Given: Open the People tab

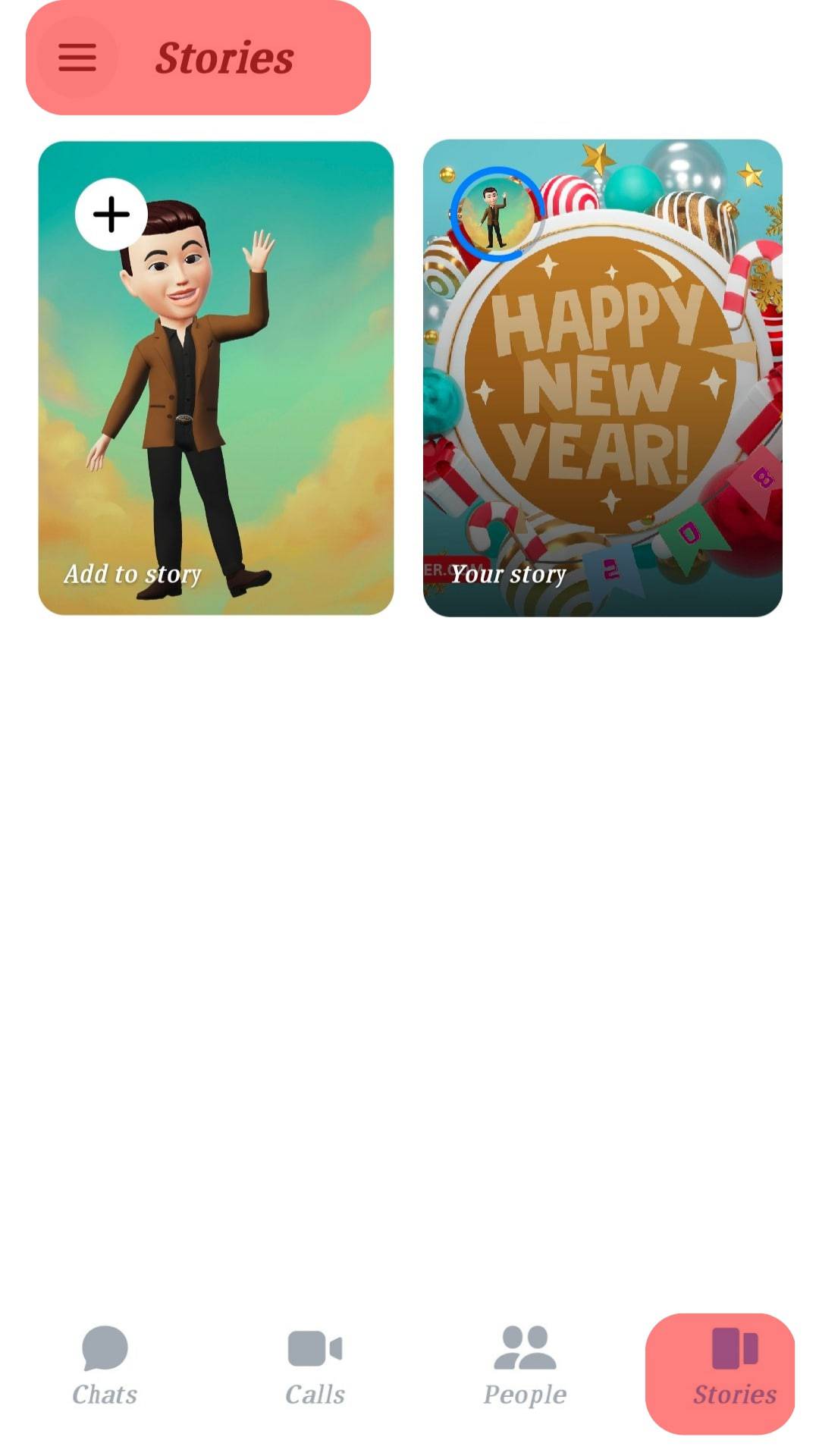Looking at the screenshot, I should click(525, 1367).
